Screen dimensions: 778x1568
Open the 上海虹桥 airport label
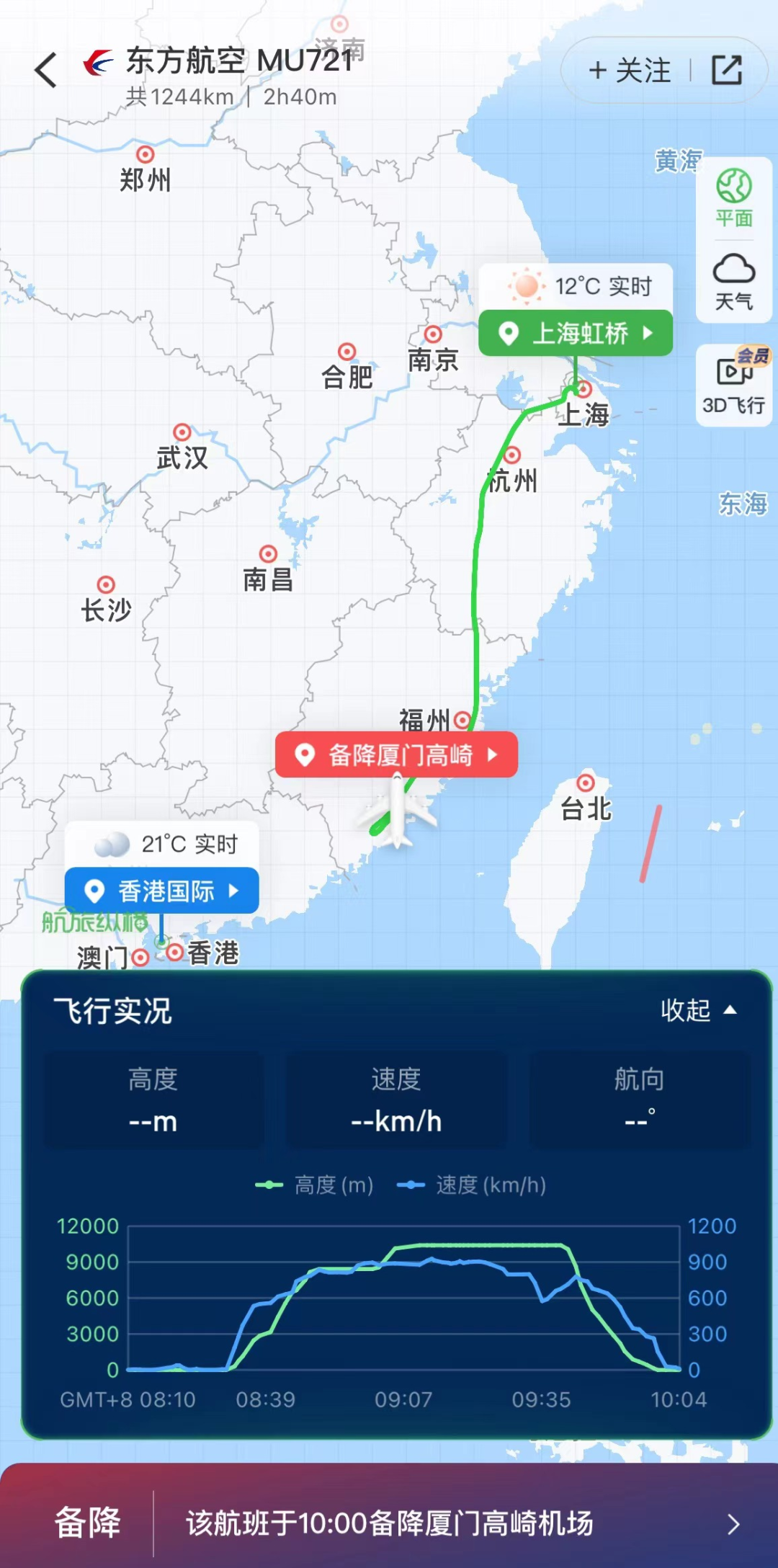click(x=576, y=333)
